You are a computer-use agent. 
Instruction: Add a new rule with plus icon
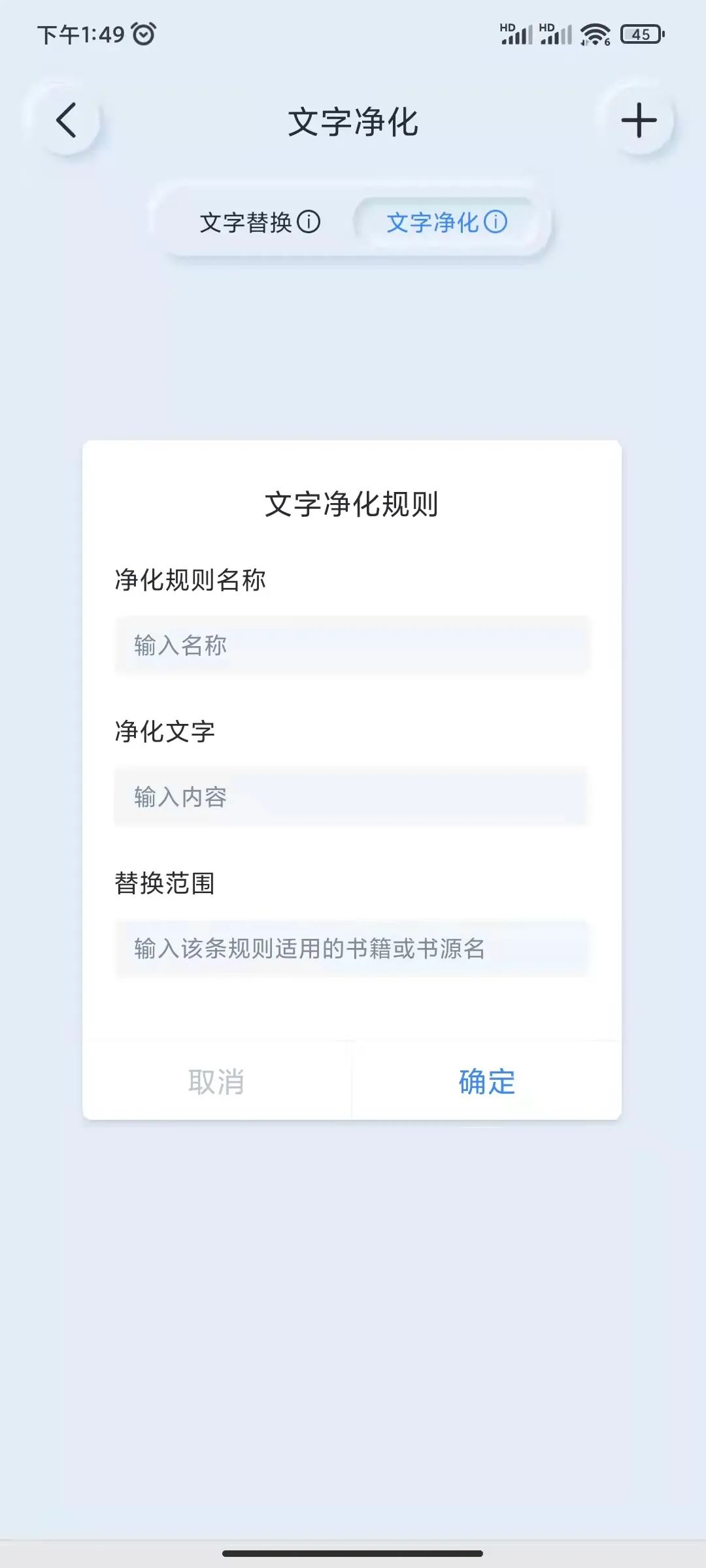click(x=639, y=121)
